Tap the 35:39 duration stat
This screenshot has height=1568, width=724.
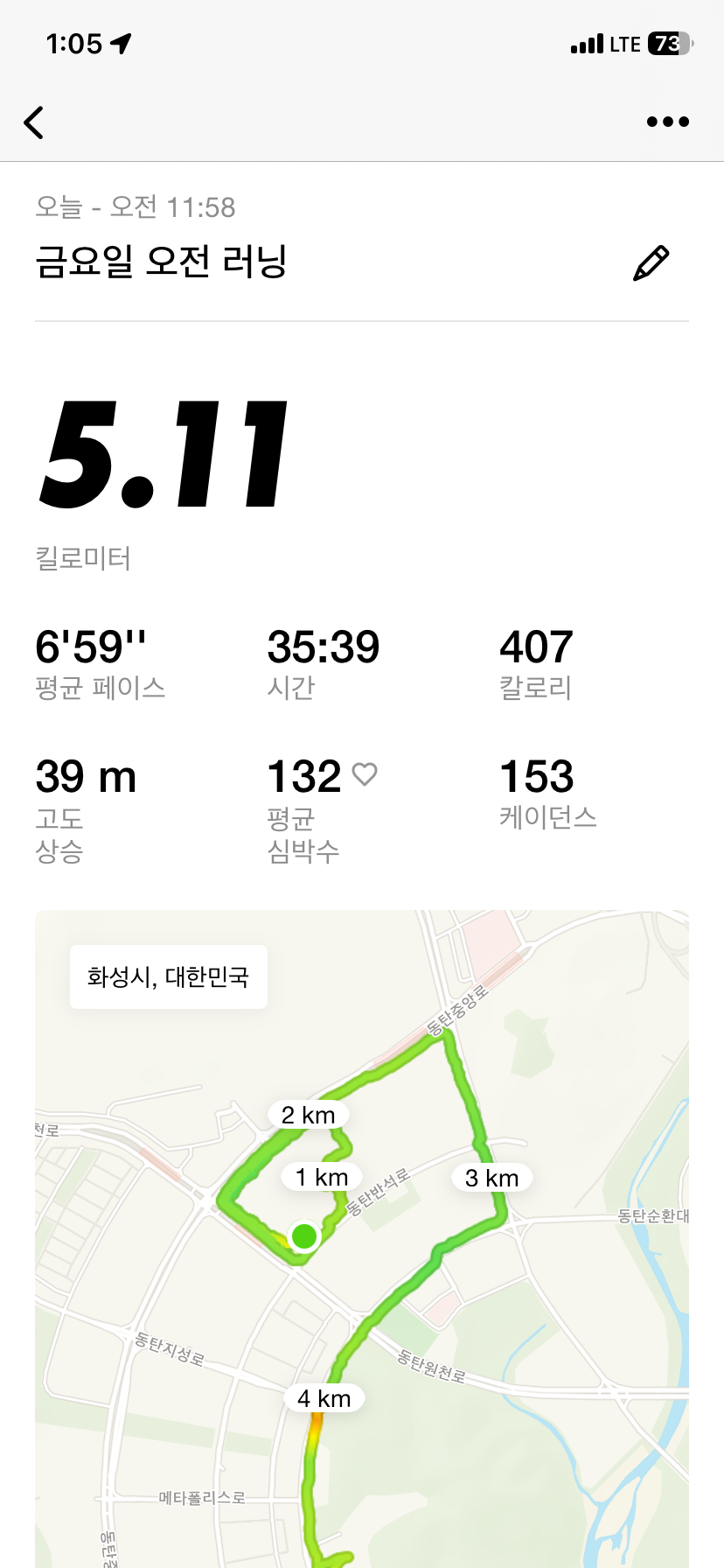click(x=324, y=647)
